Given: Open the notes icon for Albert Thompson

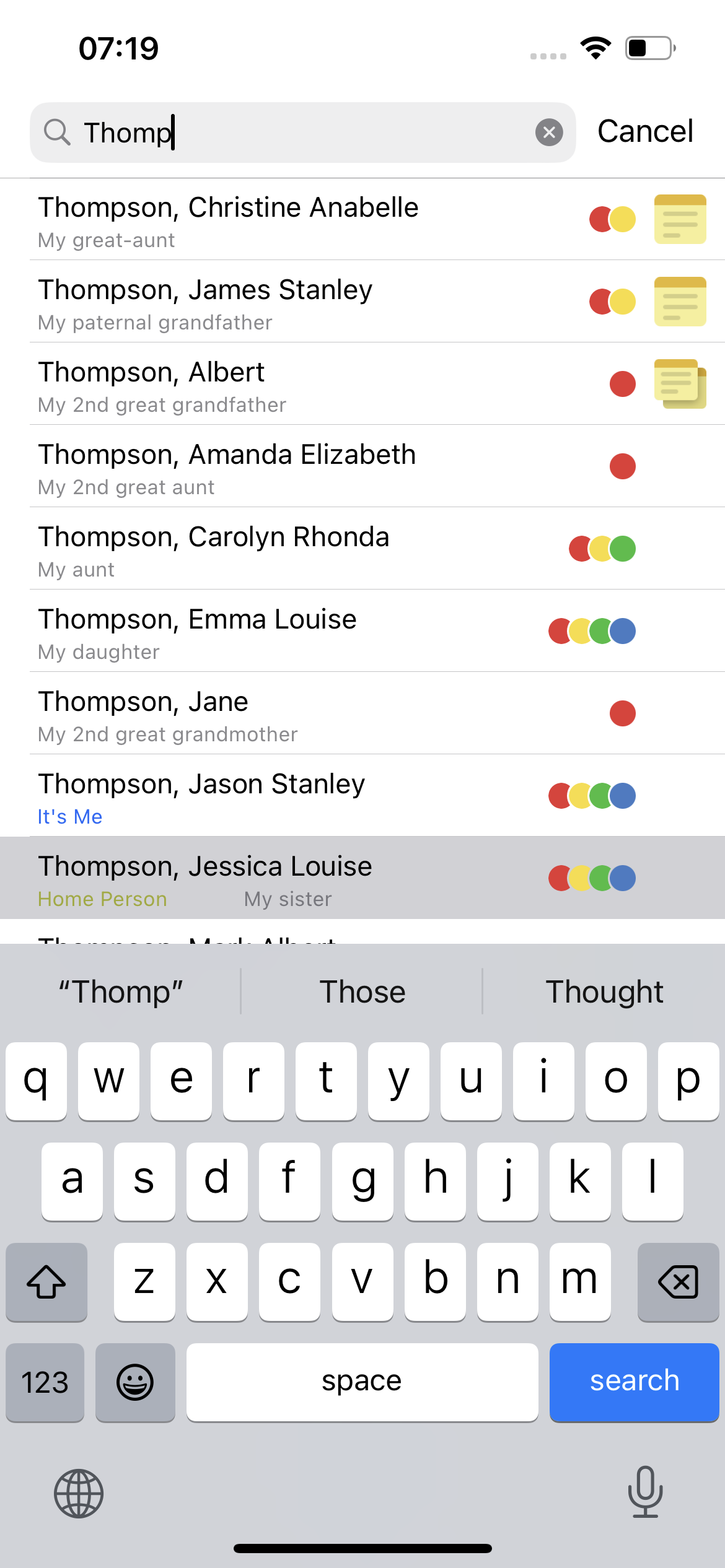Looking at the screenshot, I should (x=680, y=384).
